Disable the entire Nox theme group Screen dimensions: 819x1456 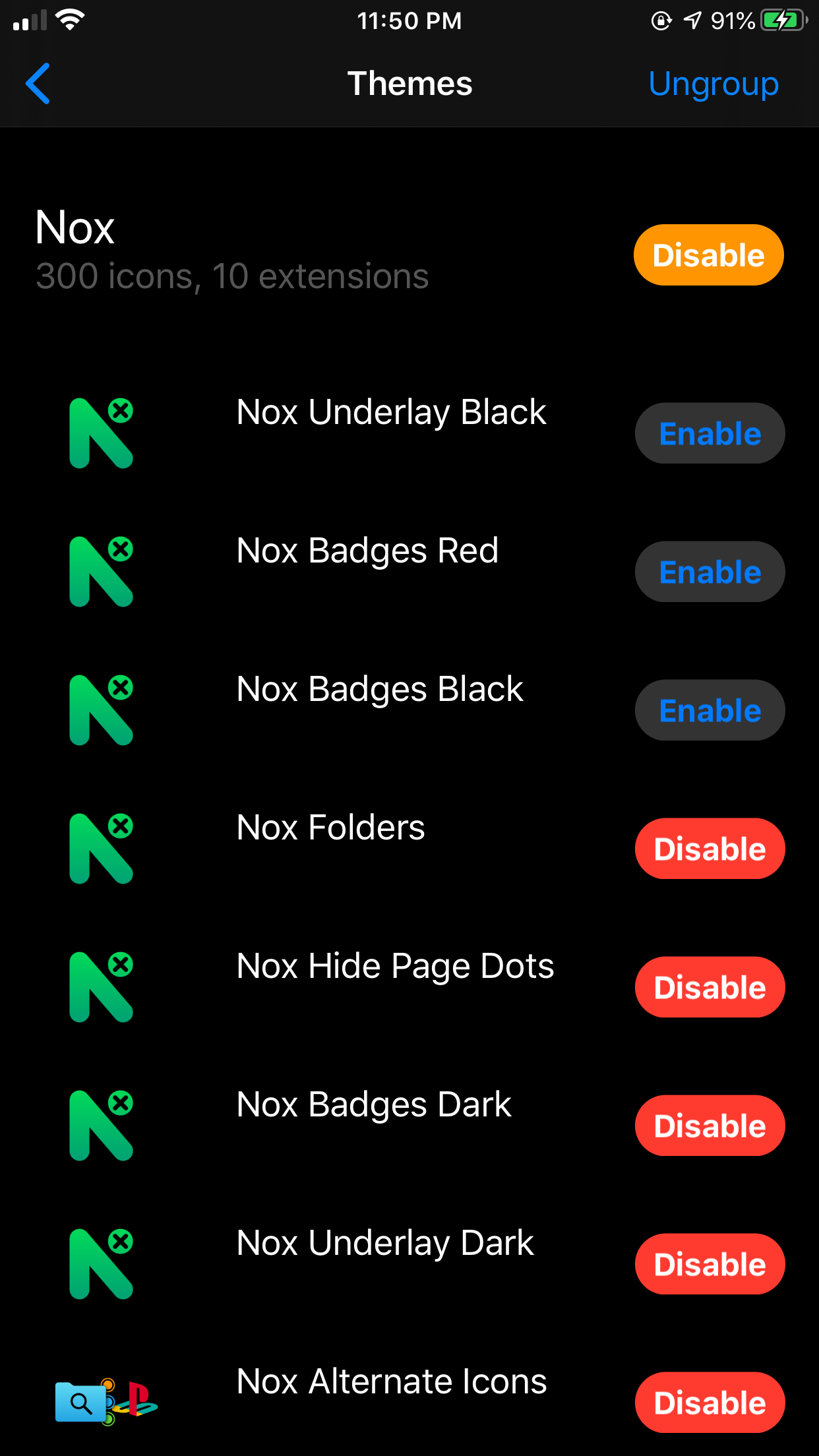(709, 255)
